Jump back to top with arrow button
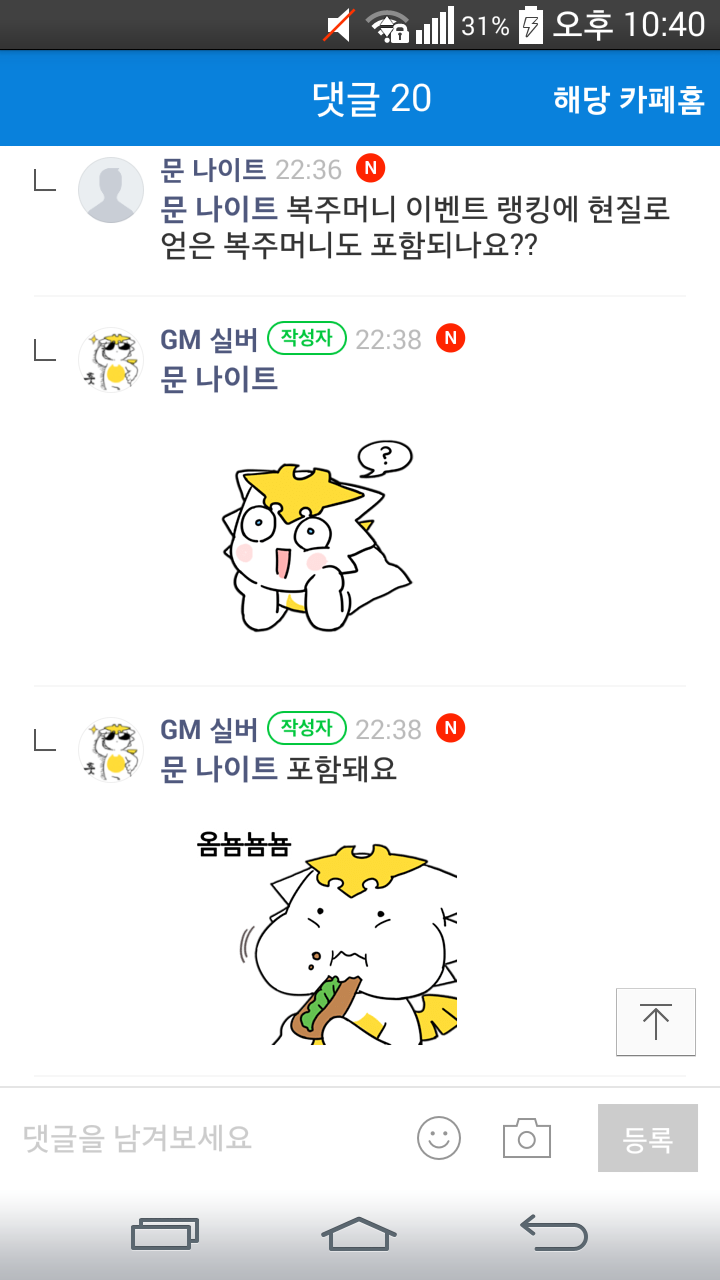This screenshot has height=1280, width=720. tap(655, 1021)
